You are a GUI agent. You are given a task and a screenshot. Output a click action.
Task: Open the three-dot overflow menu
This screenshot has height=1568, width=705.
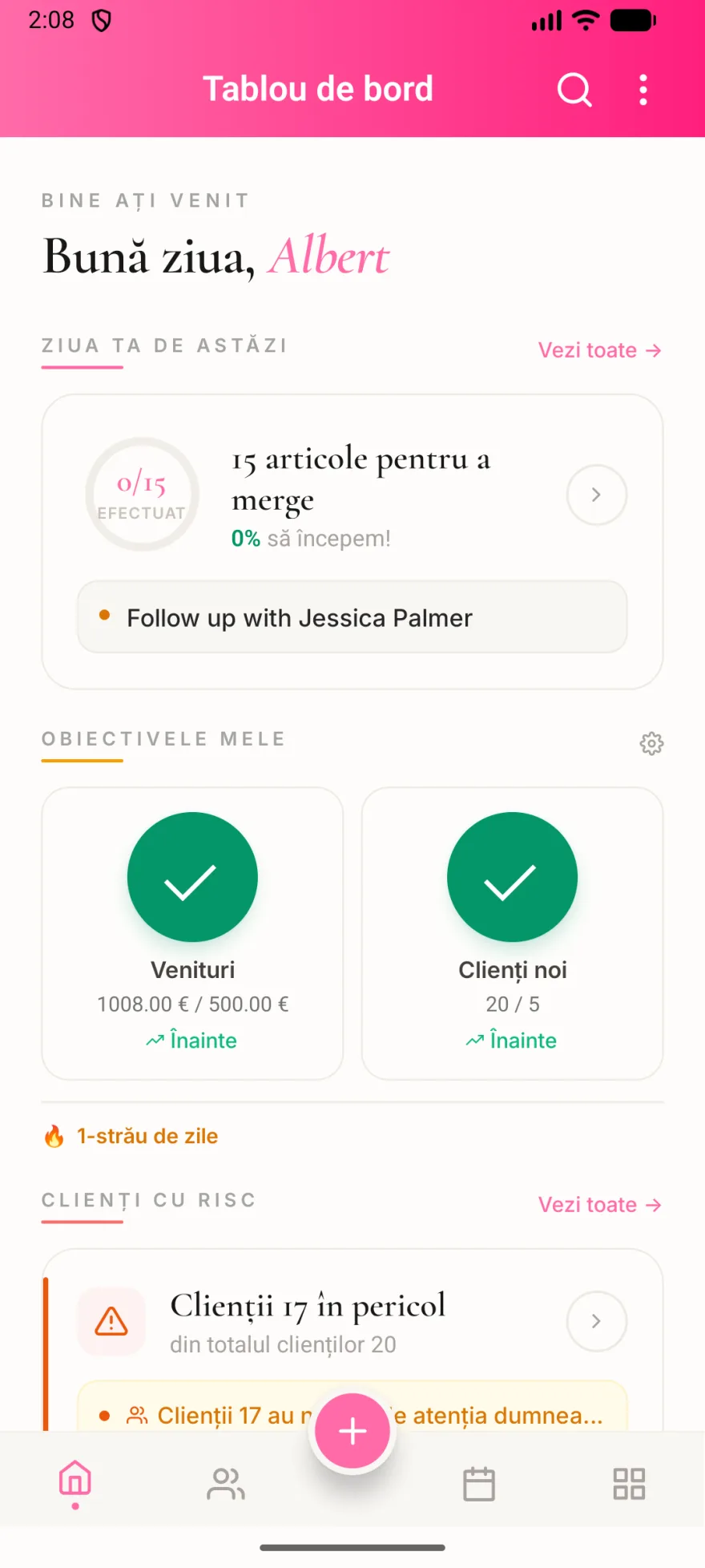[643, 90]
